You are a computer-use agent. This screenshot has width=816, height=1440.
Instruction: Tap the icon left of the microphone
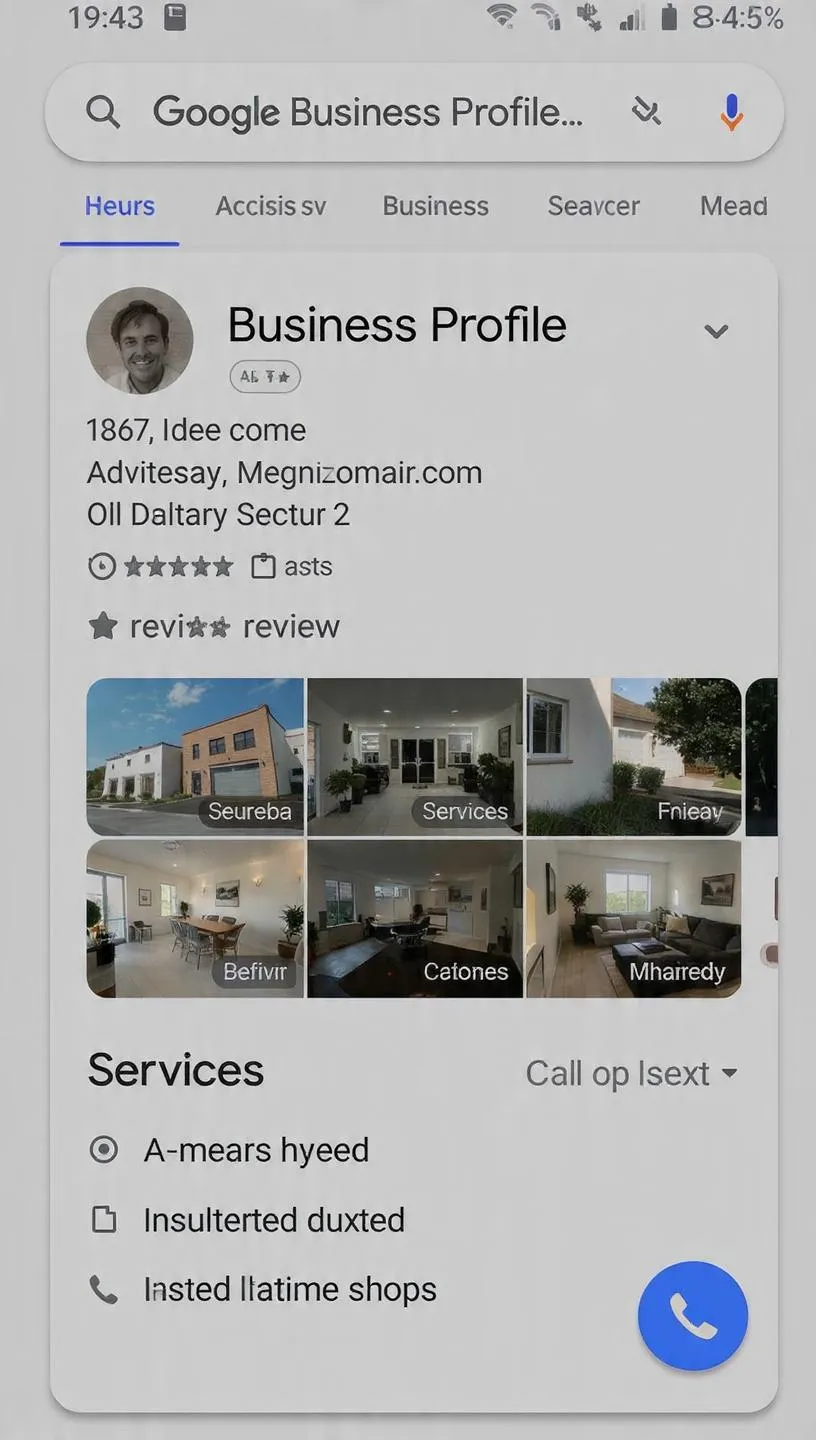tap(647, 112)
